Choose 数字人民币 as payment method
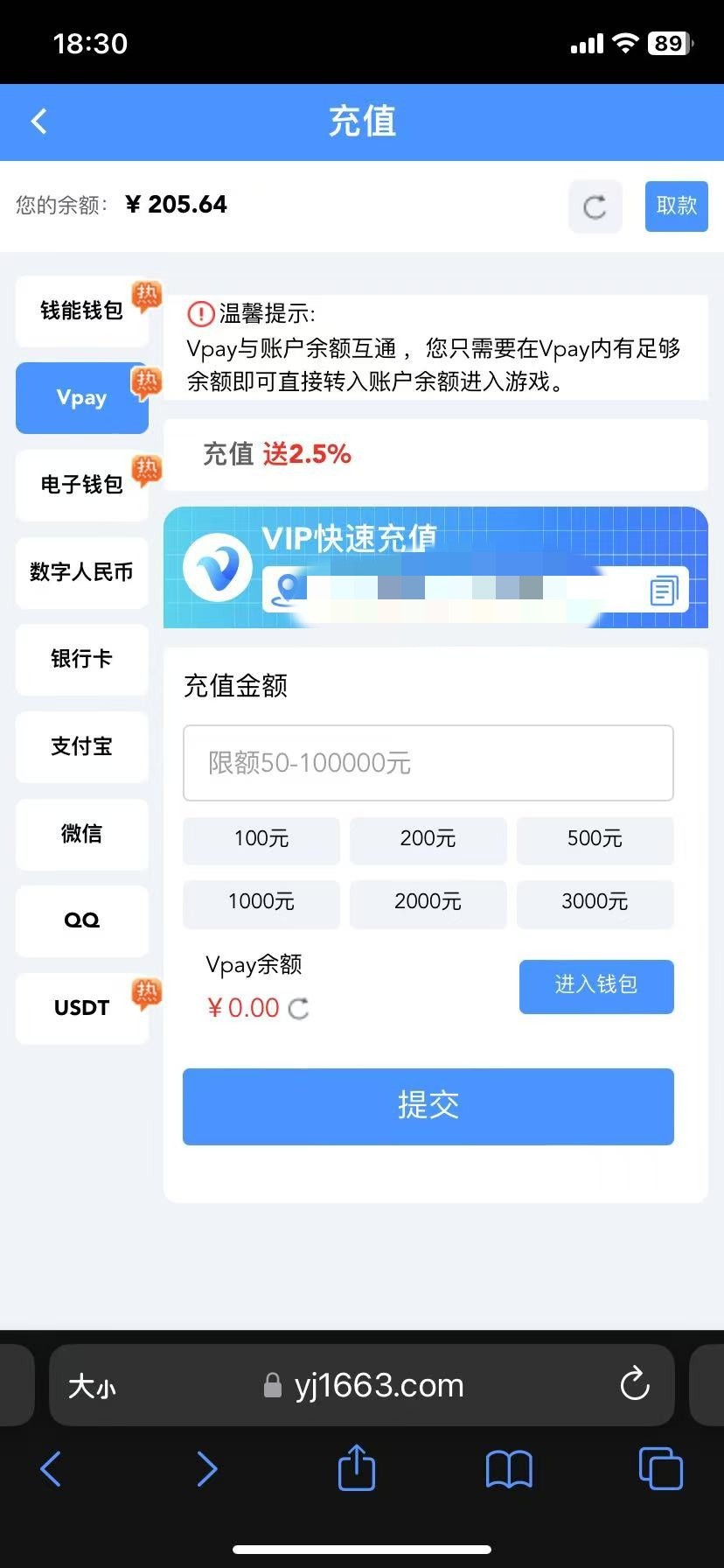 (82, 572)
